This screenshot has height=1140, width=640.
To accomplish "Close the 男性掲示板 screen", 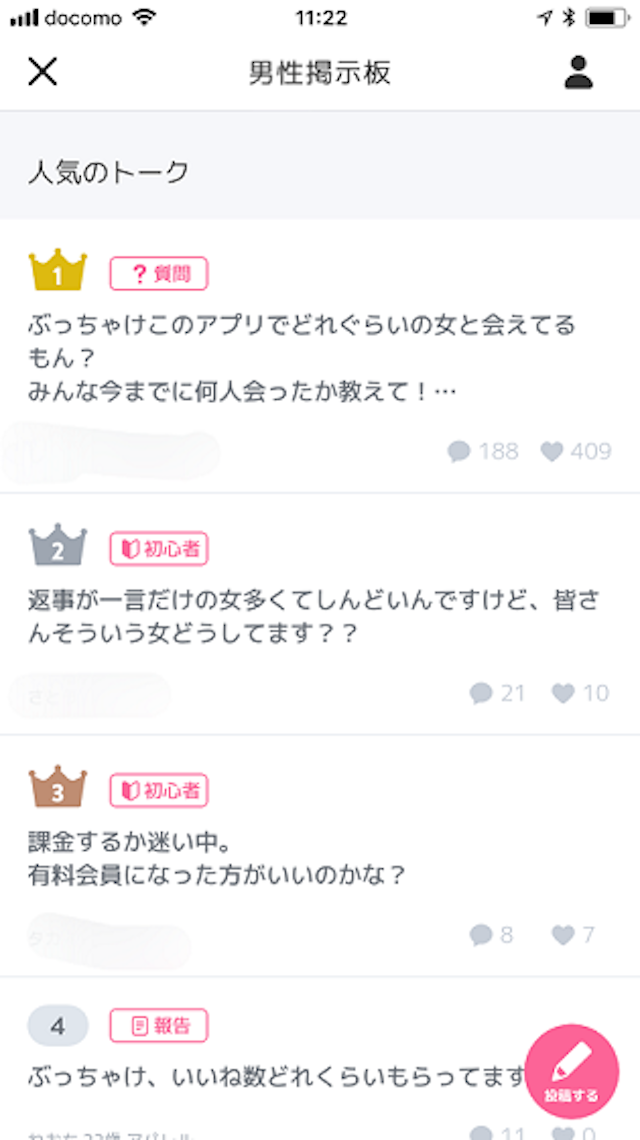I will 43,72.
